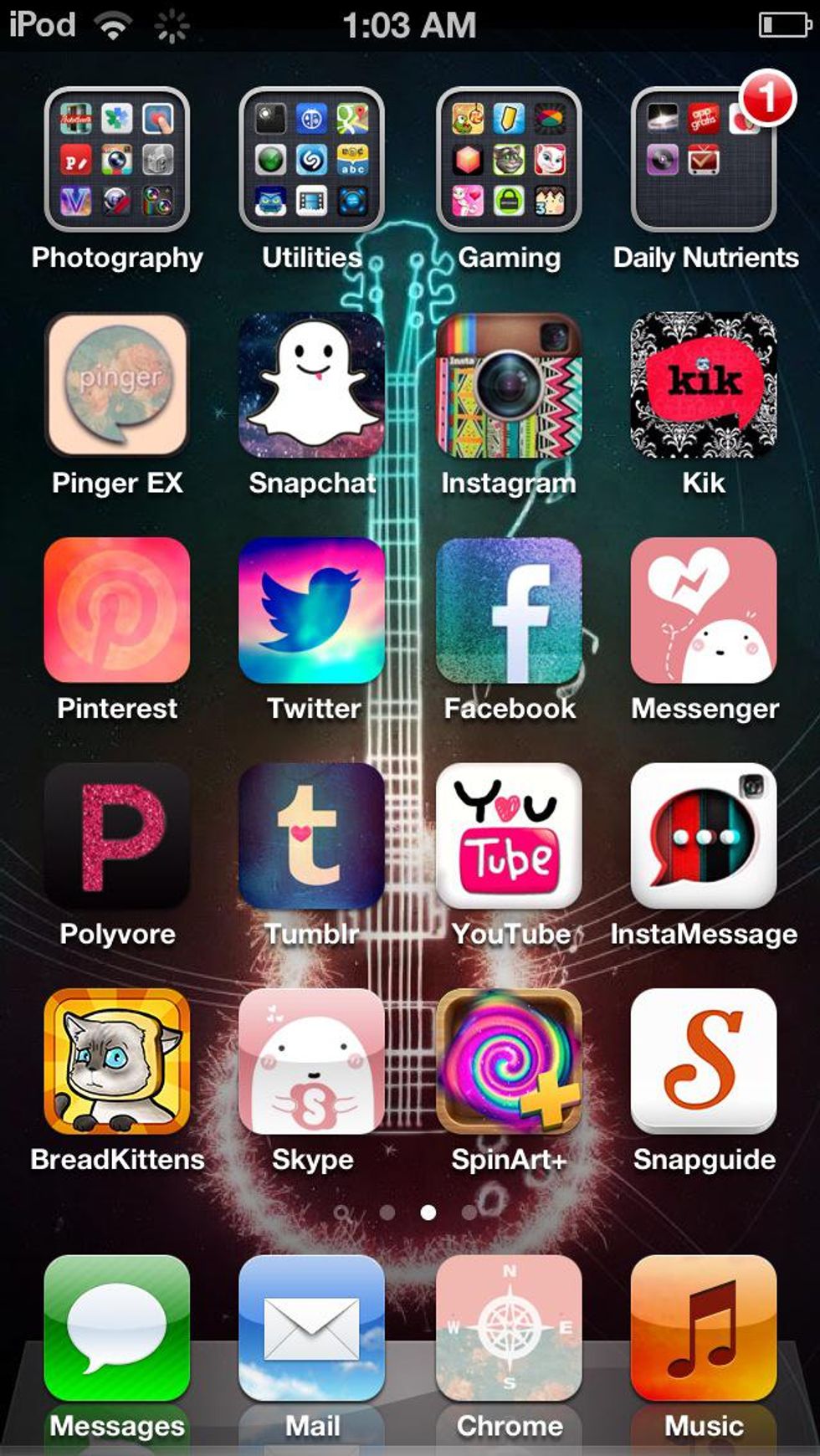Open the Gaming folder
Image resolution: width=820 pixels, height=1456 pixels.
point(509,159)
